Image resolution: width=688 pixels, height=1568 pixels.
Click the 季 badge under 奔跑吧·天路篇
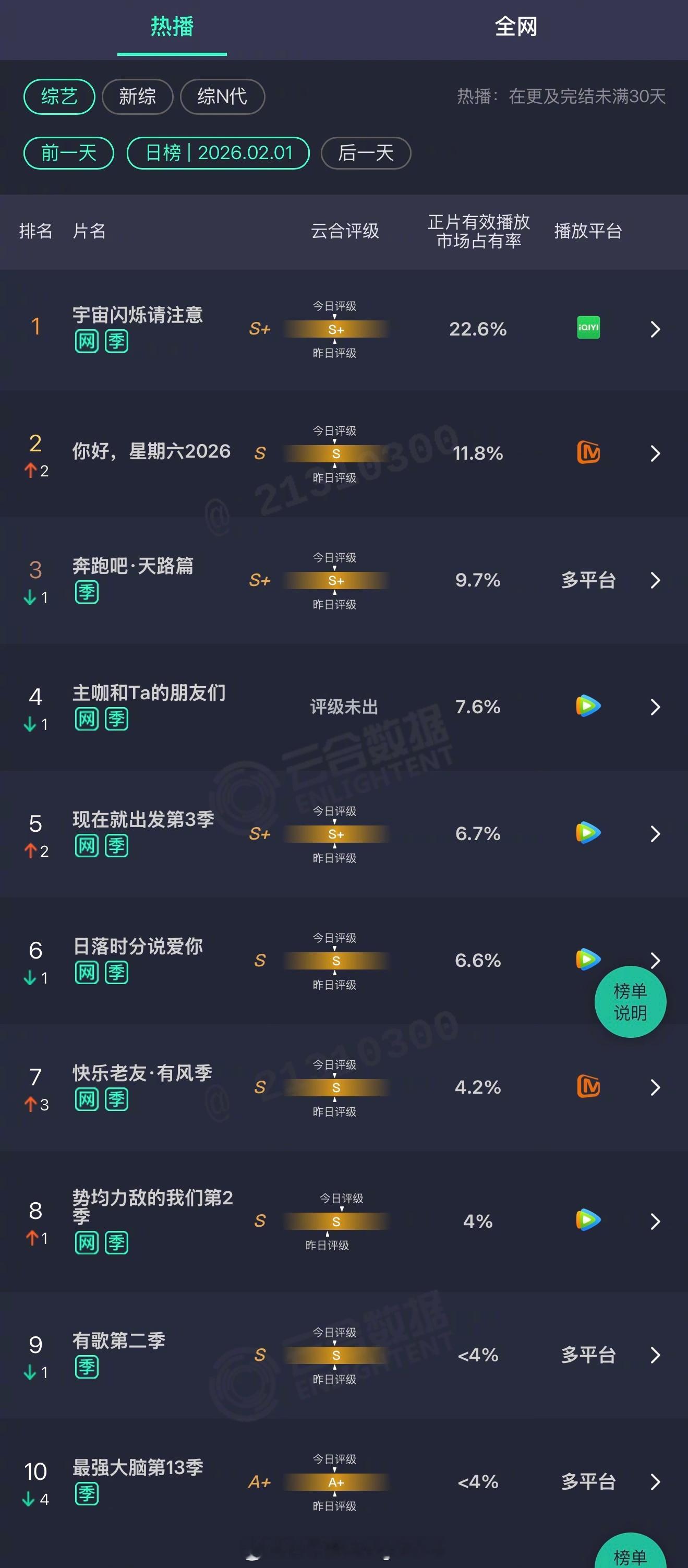(87, 592)
